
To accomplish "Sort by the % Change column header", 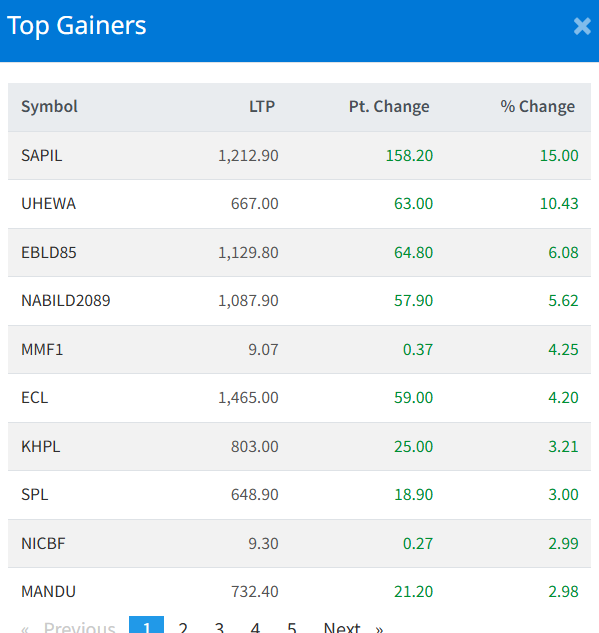I will pos(538,107).
